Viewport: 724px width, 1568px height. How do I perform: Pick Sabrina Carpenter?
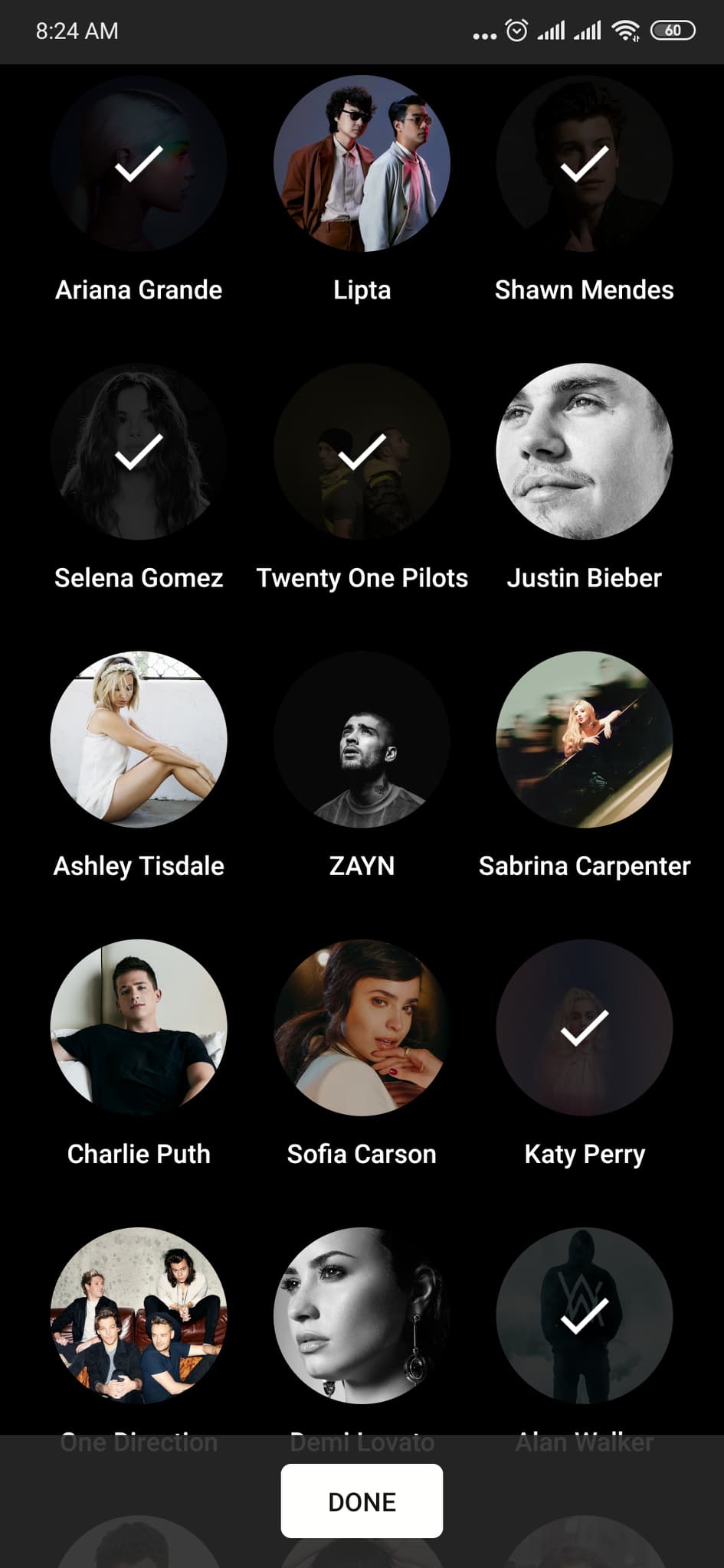click(584, 740)
